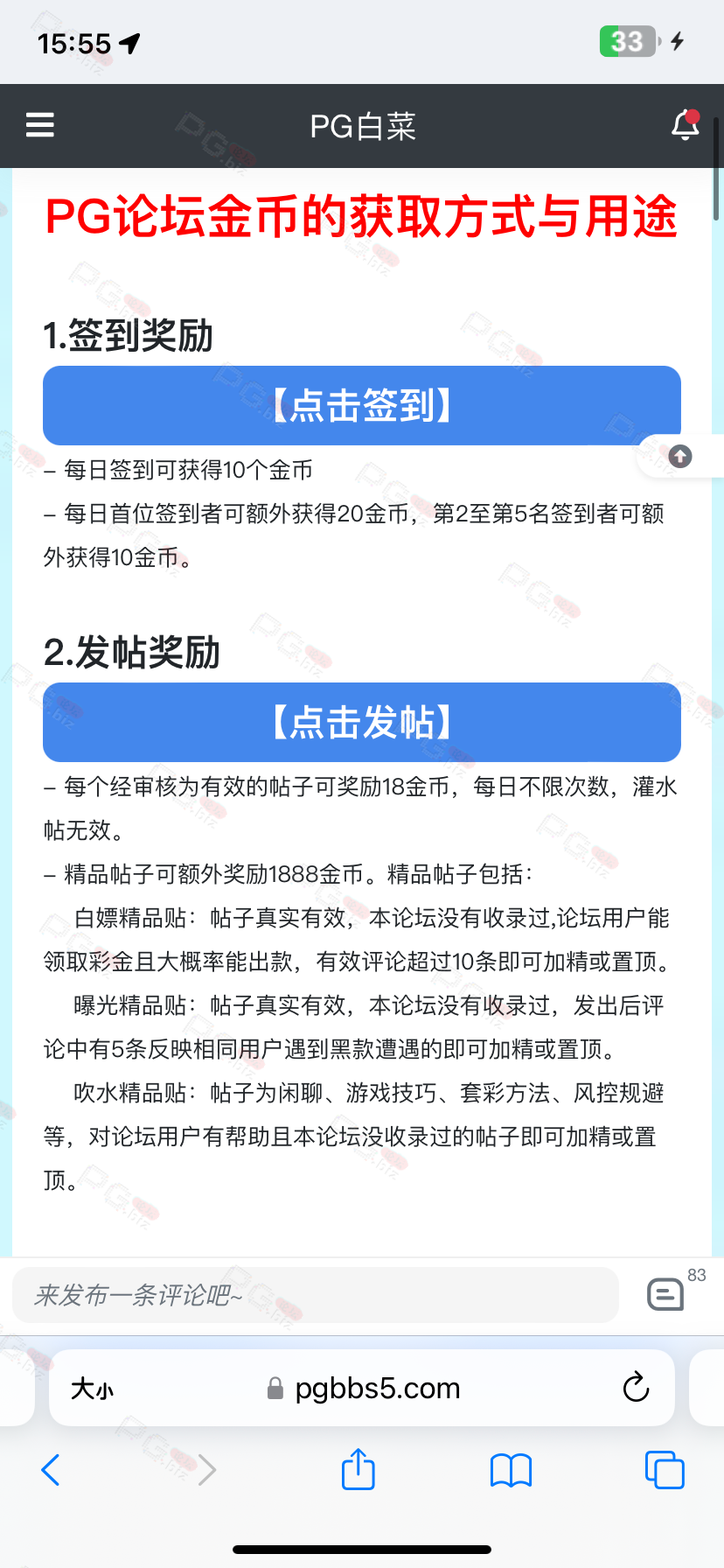Open the notifications bell

[685, 126]
